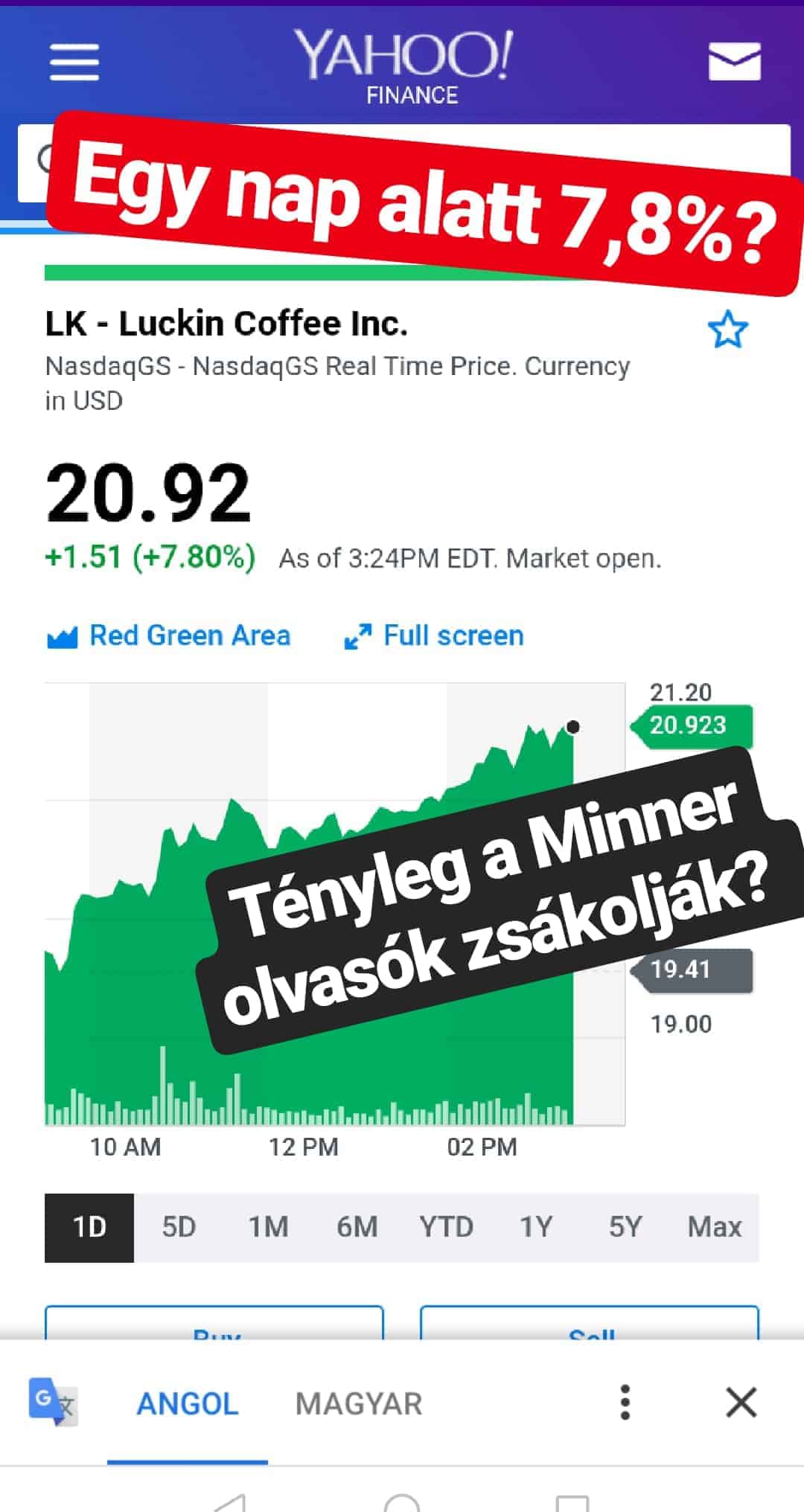Change the Red Green Area chart type

point(169,636)
